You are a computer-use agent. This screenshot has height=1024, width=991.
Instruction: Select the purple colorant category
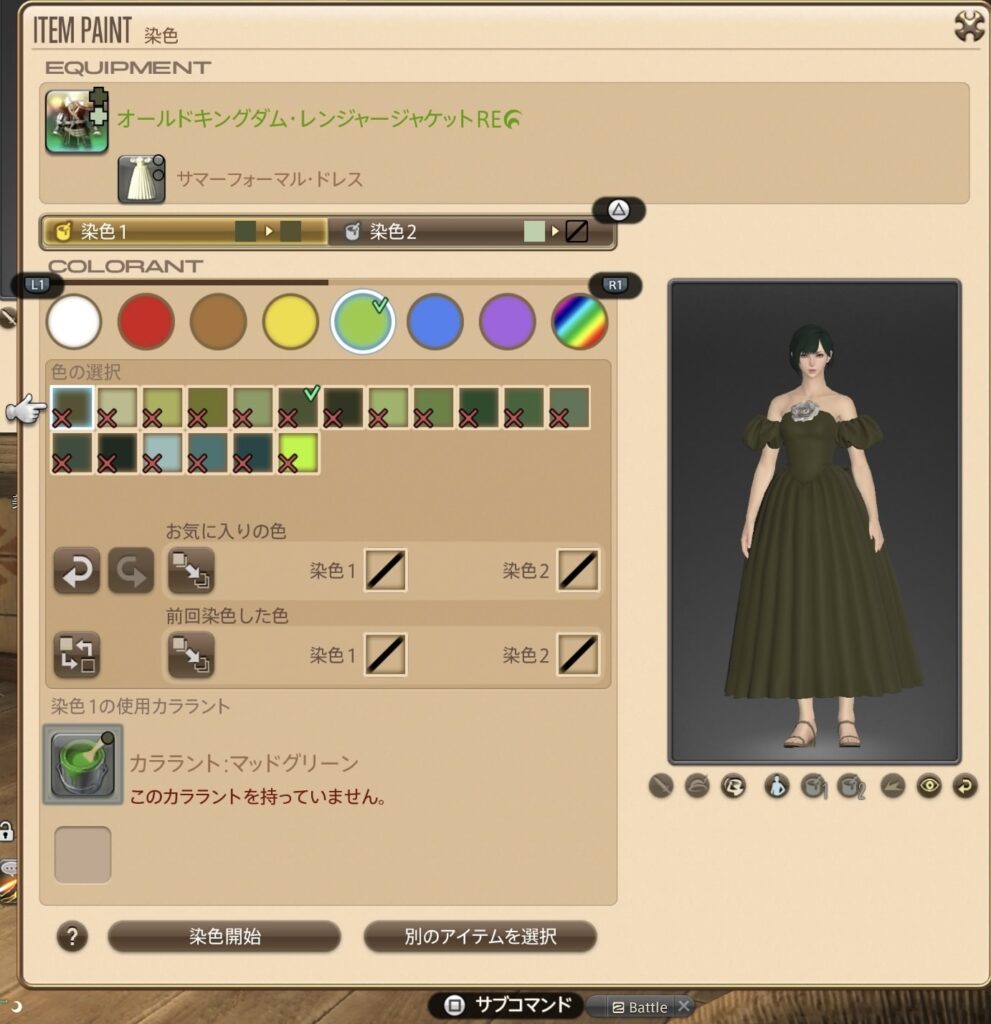pos(507,322)
